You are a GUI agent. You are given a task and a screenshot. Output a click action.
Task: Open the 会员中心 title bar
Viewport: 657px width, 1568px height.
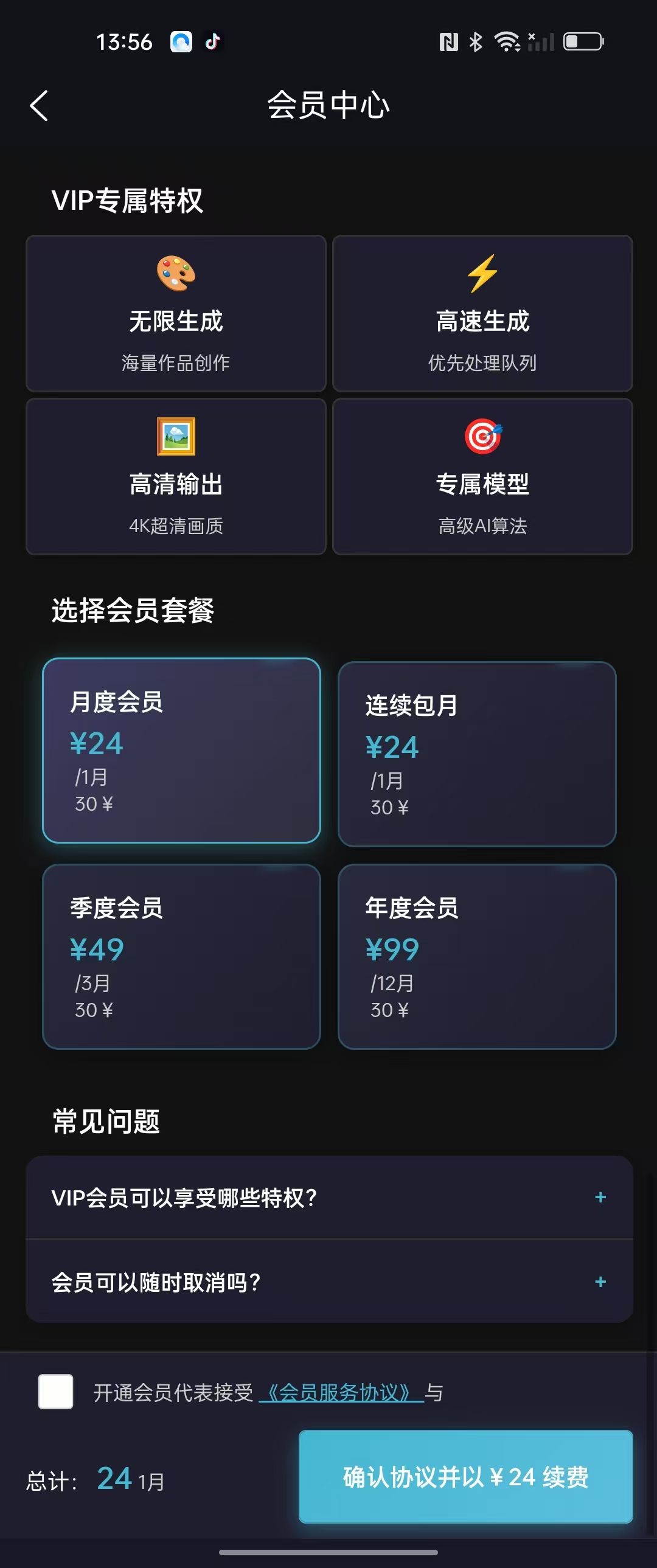[x=329, y=105]
